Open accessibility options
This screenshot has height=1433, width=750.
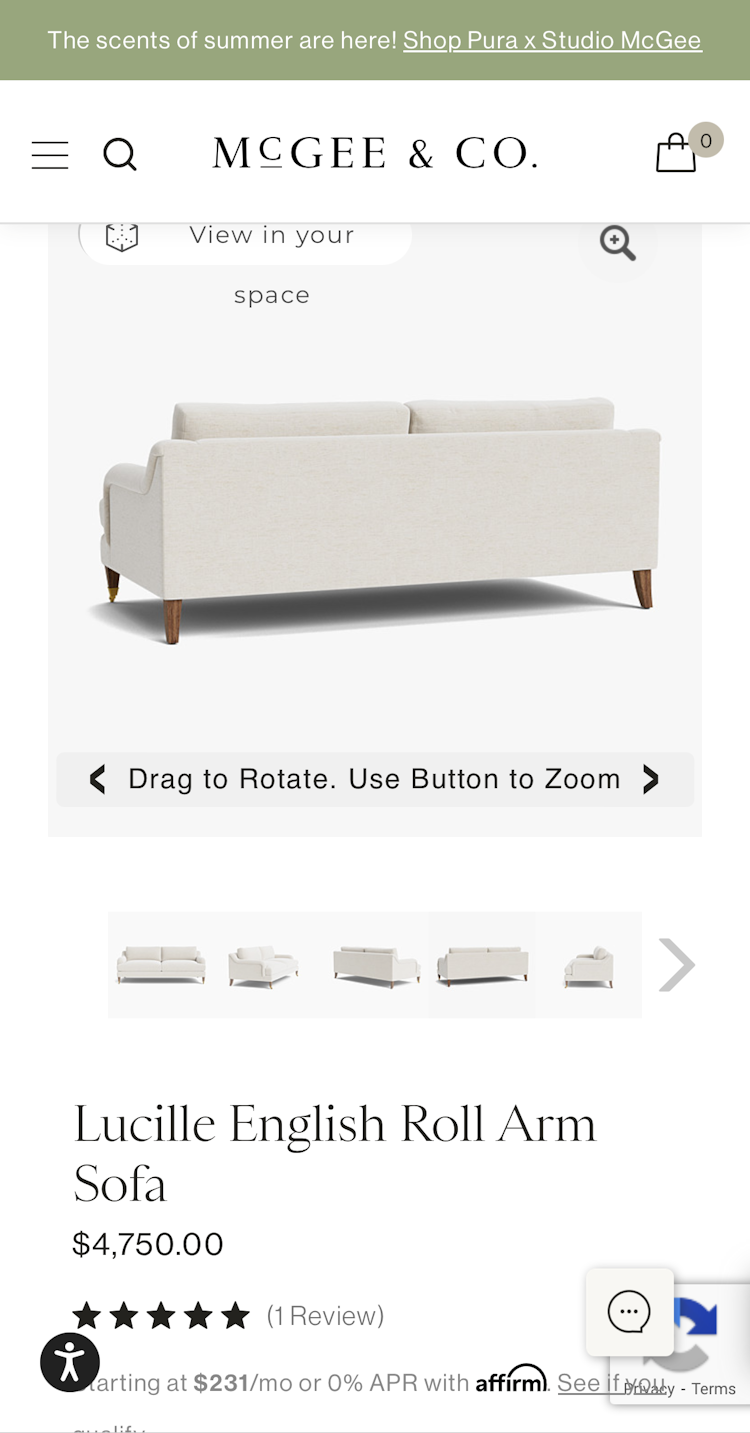[70, 1362]
